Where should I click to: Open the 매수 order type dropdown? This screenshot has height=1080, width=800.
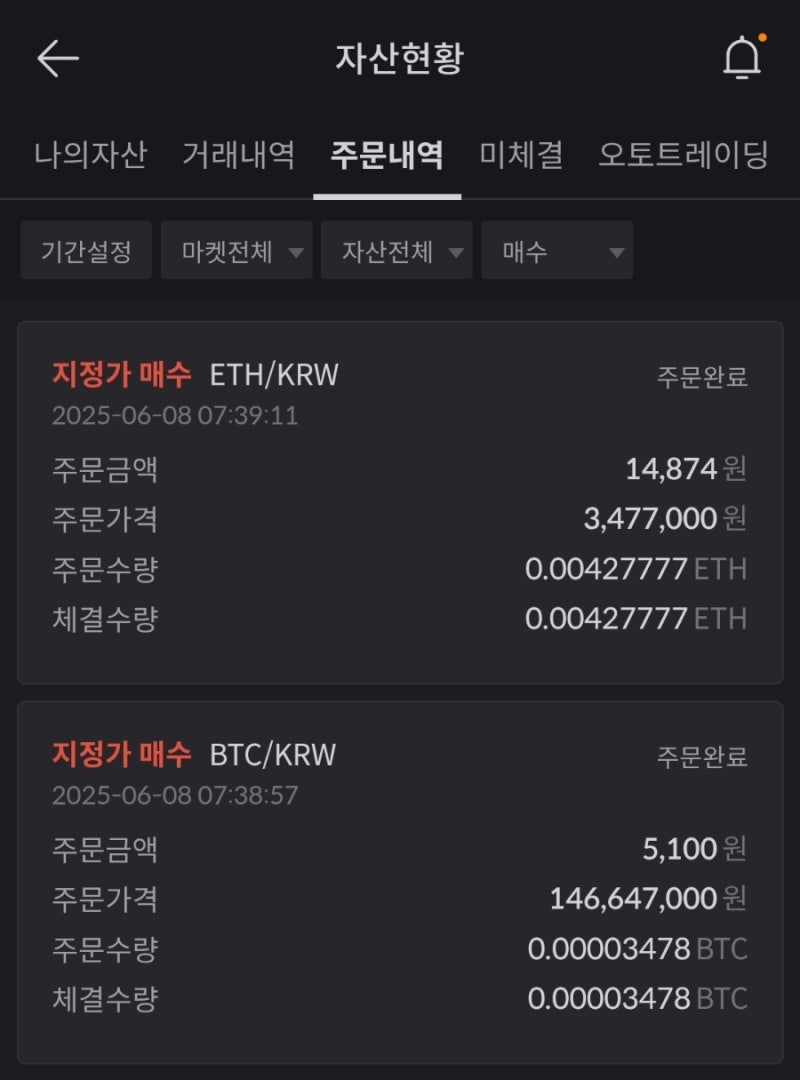(x=556, y=251)
